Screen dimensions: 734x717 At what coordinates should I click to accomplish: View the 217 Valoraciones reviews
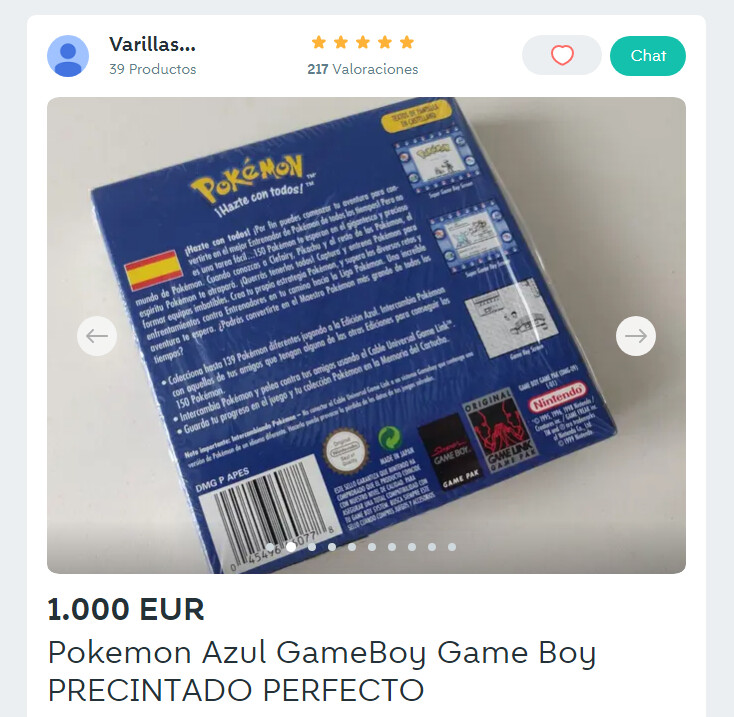(362, 69)
